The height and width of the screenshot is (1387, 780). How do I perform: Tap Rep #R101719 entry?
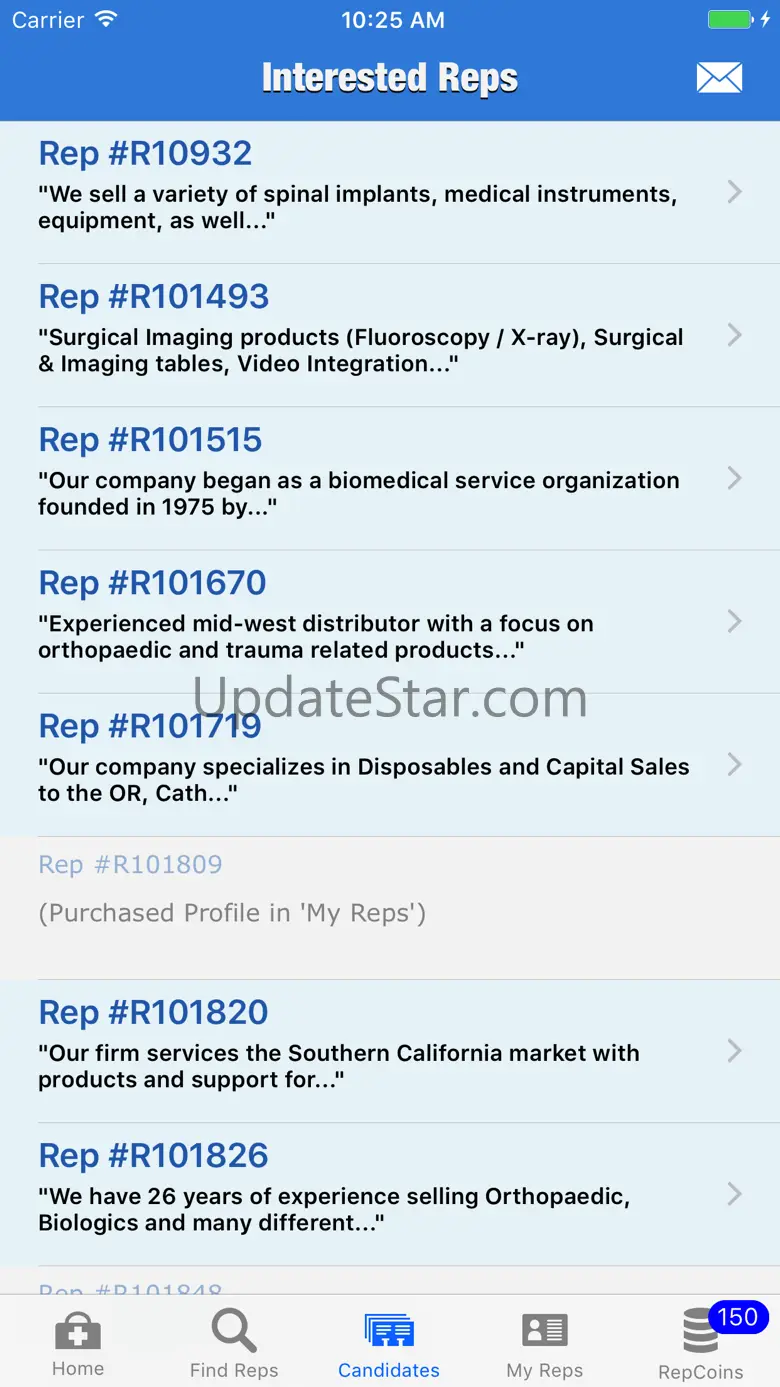[x=390, y=764]
